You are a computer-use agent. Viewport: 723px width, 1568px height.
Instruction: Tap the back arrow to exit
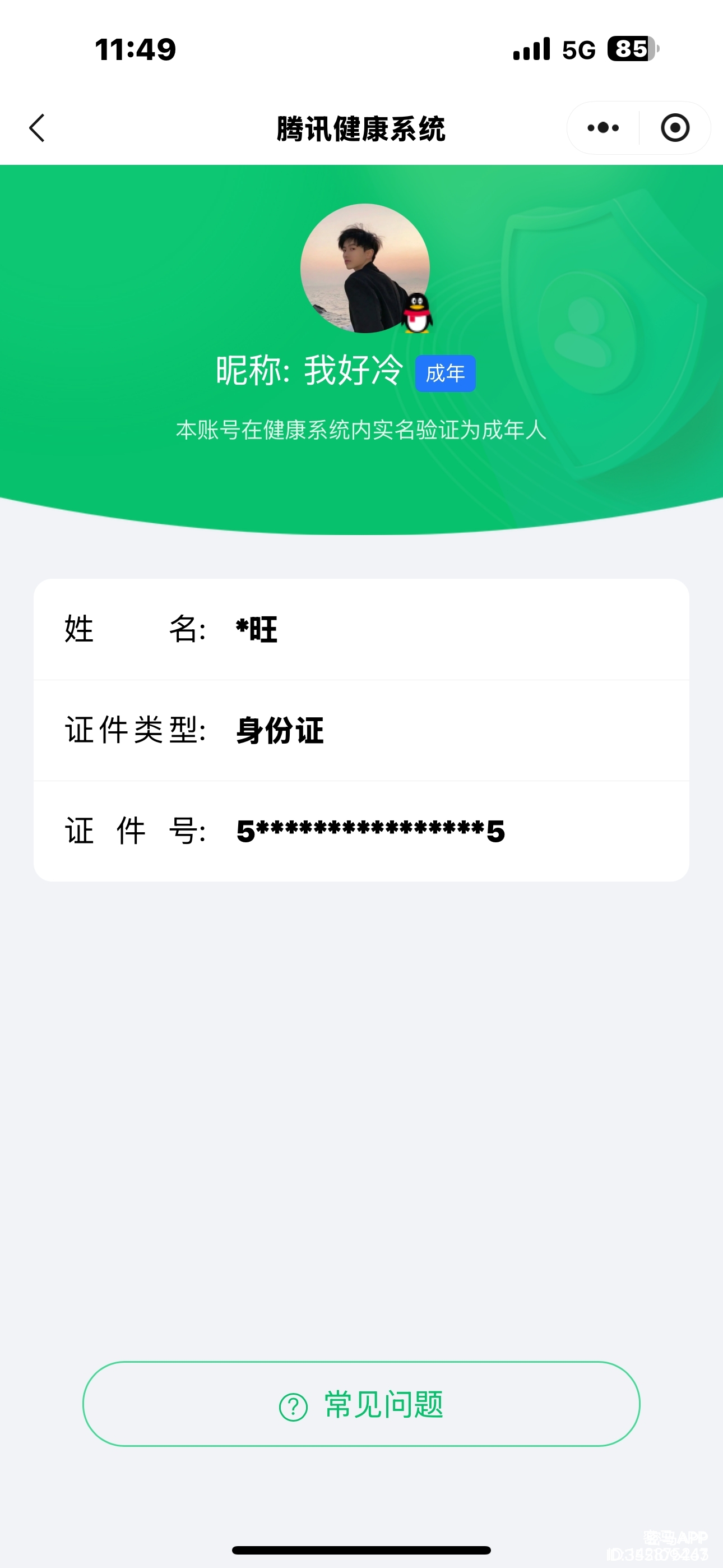36,128
